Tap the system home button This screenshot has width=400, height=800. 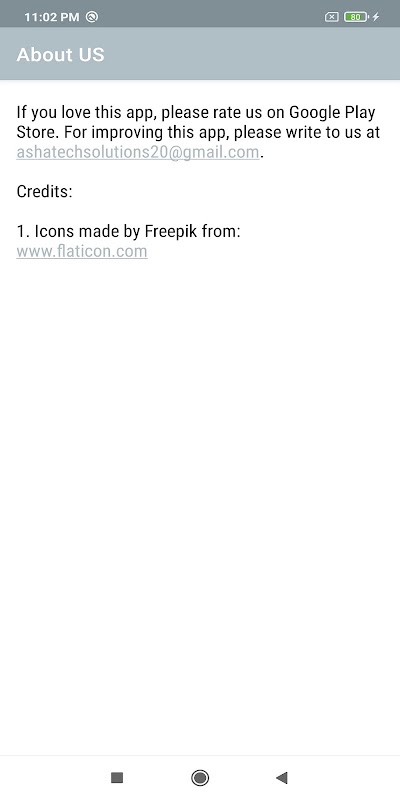[199, 778]
